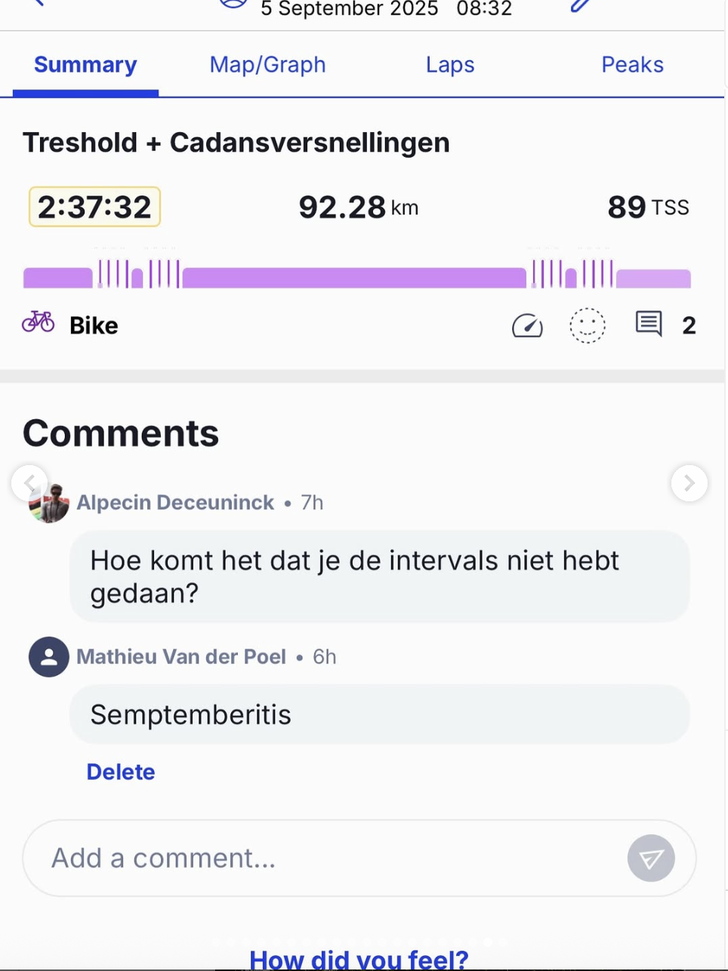Focus the Add a comment field

(x=320, y=858)
